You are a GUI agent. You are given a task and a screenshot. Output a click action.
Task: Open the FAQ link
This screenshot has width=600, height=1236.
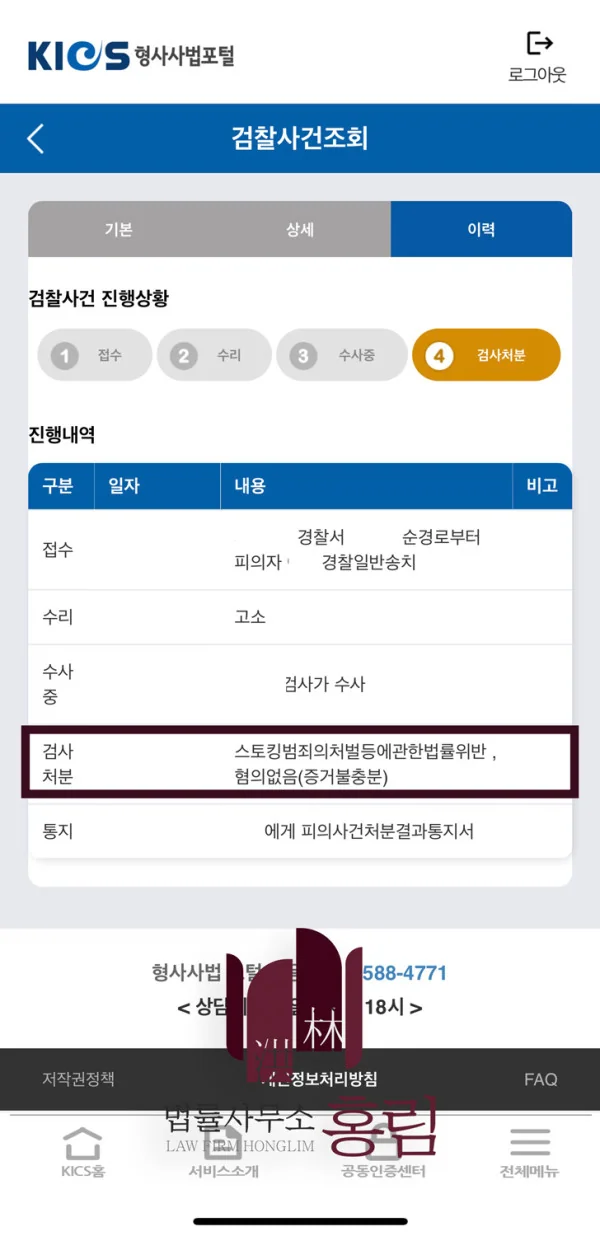pyautogui.click(x=540, y=1079)
